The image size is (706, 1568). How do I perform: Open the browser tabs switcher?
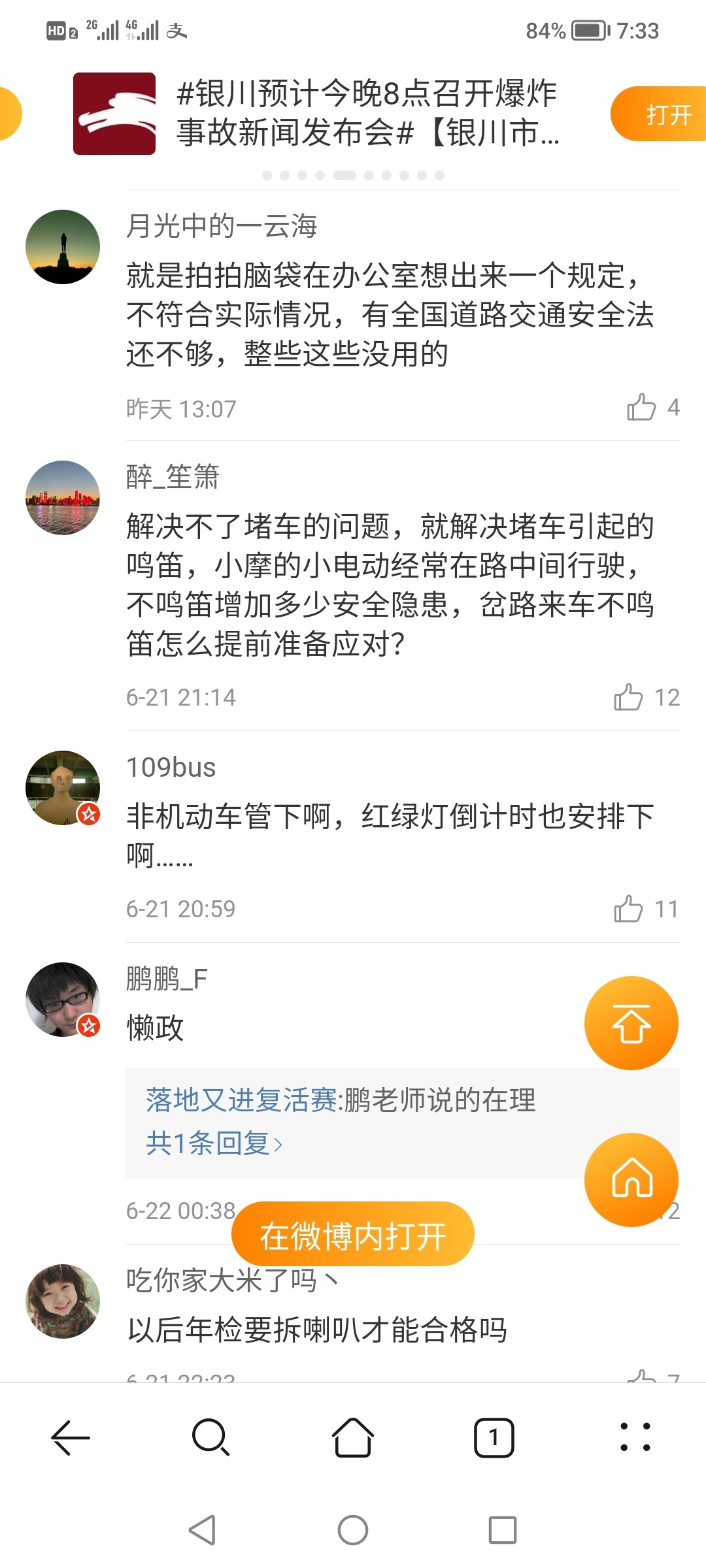click(x=494, y=1437)
